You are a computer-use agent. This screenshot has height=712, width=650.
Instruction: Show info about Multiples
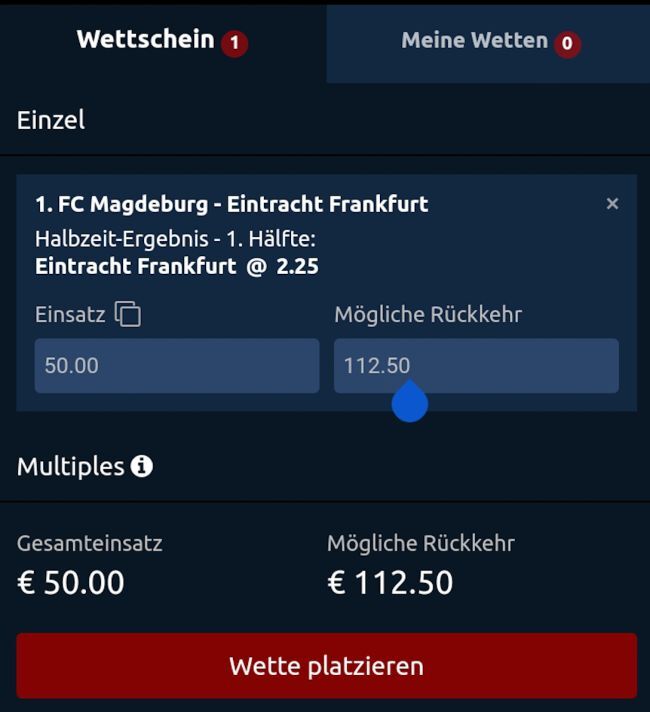point(142,466)
